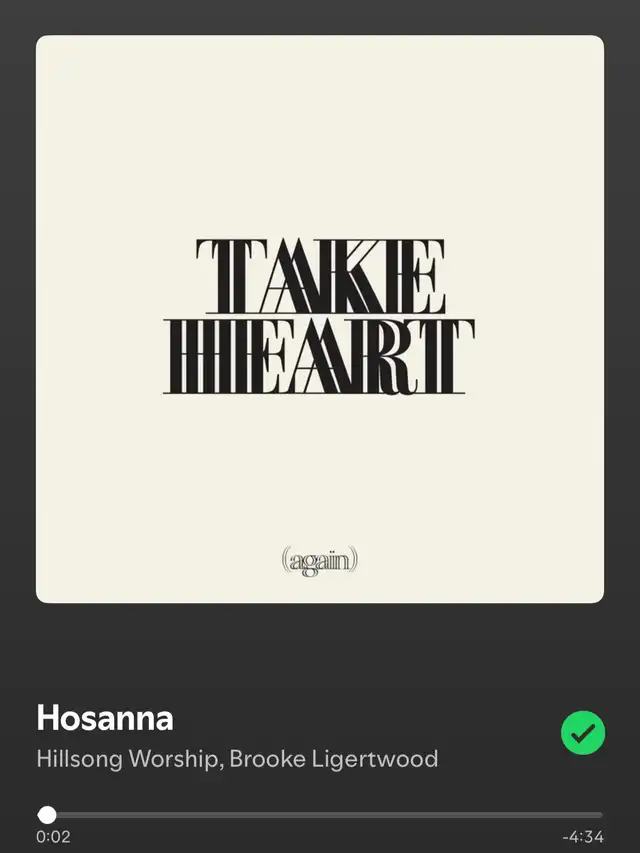Viewport: 640px width, 853px height.
Task: Tap the green saved checkmark for Hosanna
Action: point(583,734)
